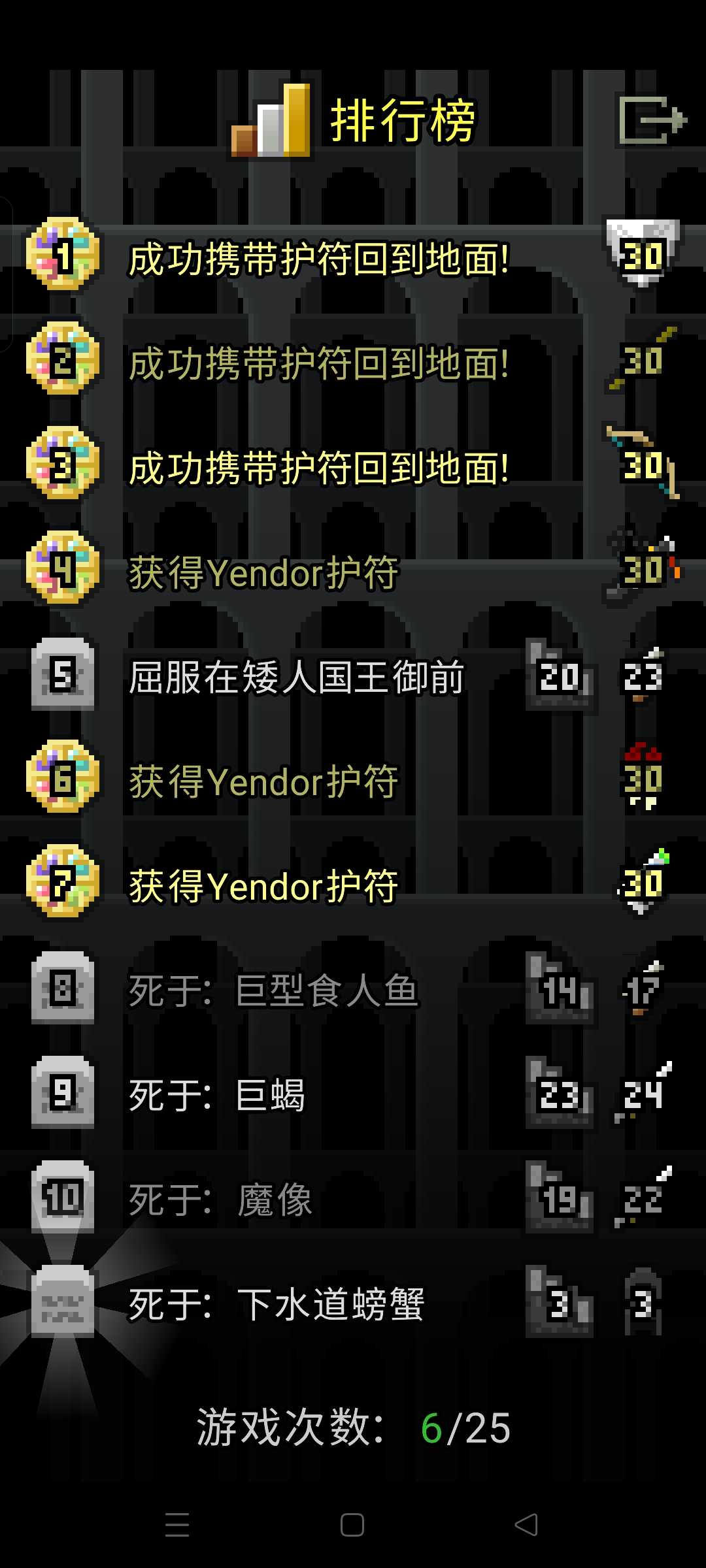Tap the exit icon beside 排行榜
This screenshot has width=706, height=1568.
coord(652,120)
